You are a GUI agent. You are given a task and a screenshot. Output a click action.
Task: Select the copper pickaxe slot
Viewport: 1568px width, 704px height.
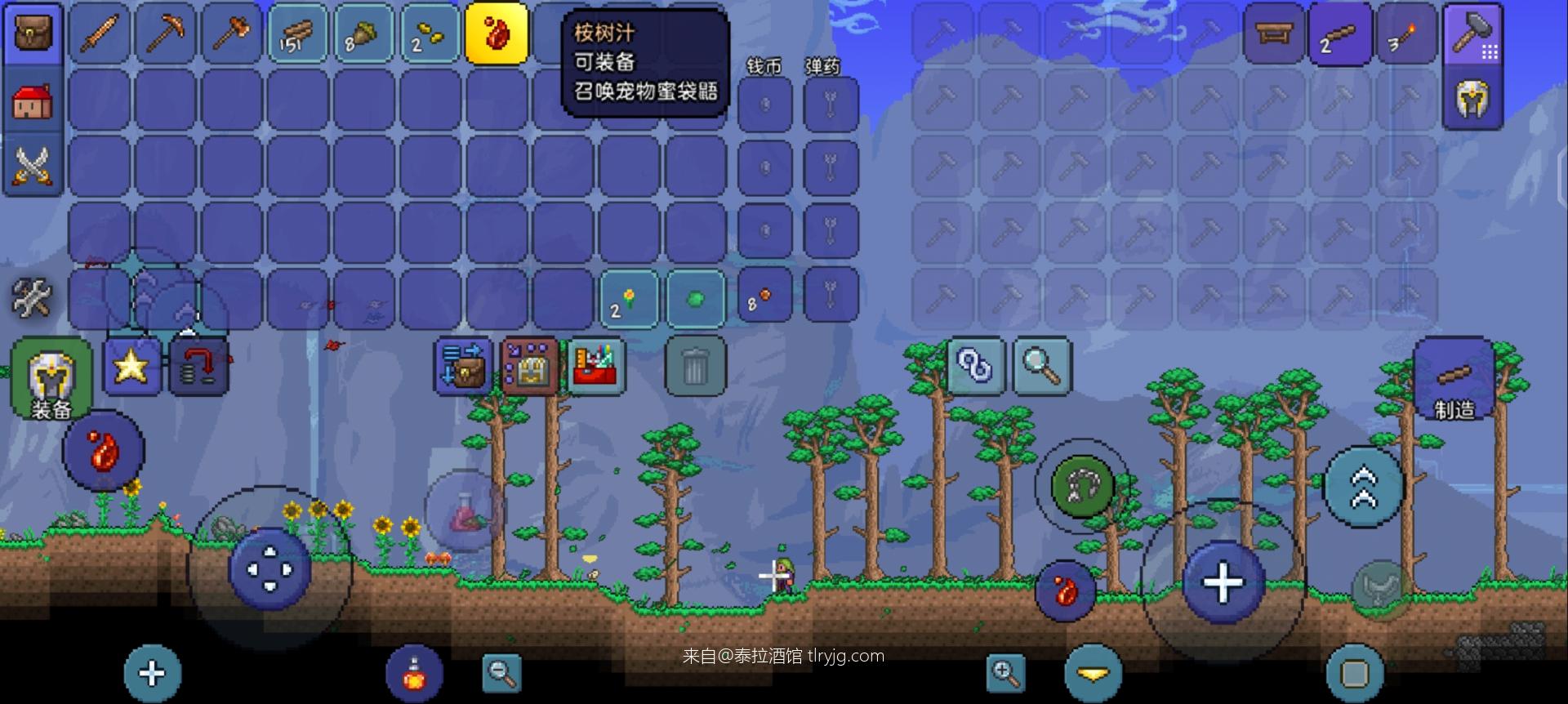(x=166, y=34)
